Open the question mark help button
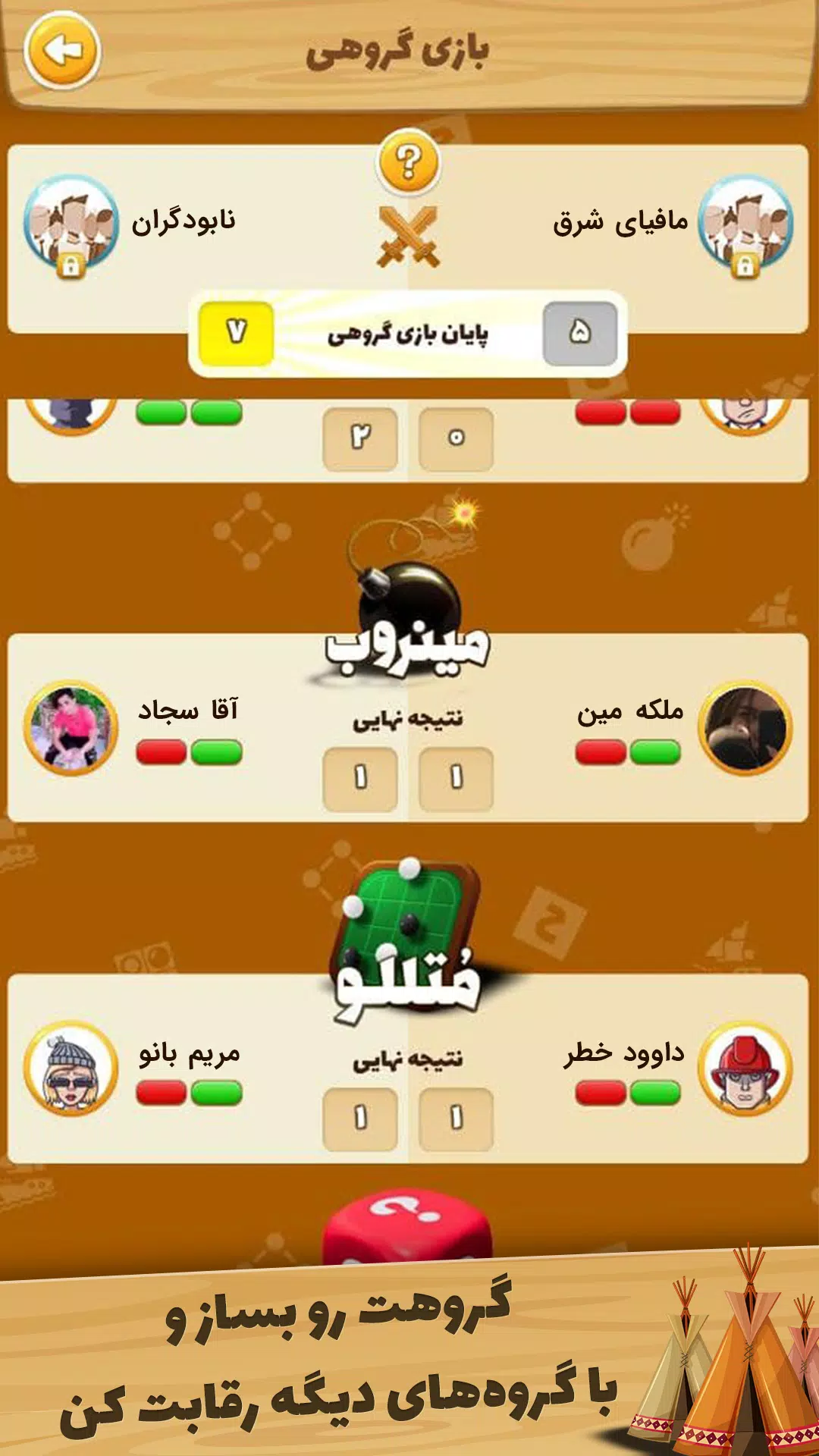 pyautogui.click(x=409, y=162)
